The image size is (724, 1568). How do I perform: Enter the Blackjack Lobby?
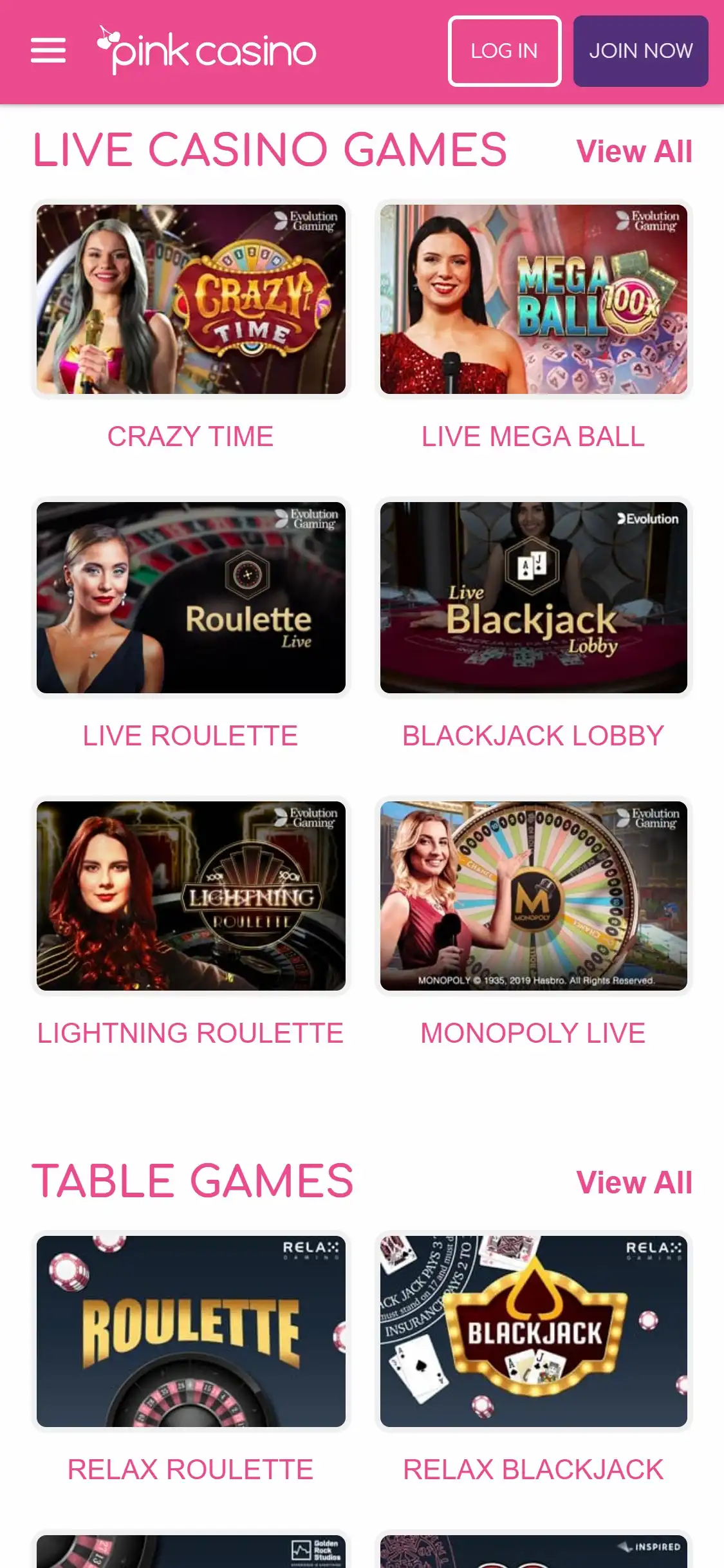(534, 597)
